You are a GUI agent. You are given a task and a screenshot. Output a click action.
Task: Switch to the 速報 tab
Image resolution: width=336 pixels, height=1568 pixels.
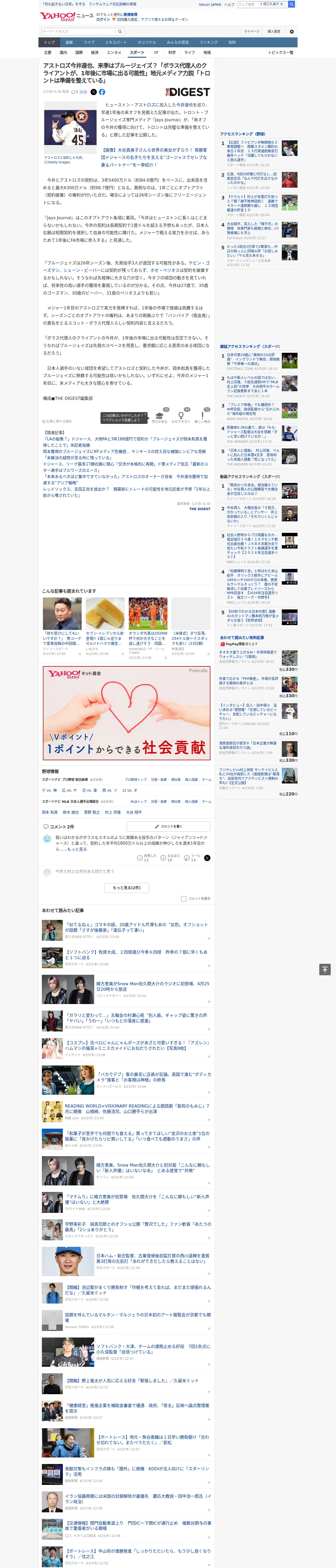(x=69, y=43)
